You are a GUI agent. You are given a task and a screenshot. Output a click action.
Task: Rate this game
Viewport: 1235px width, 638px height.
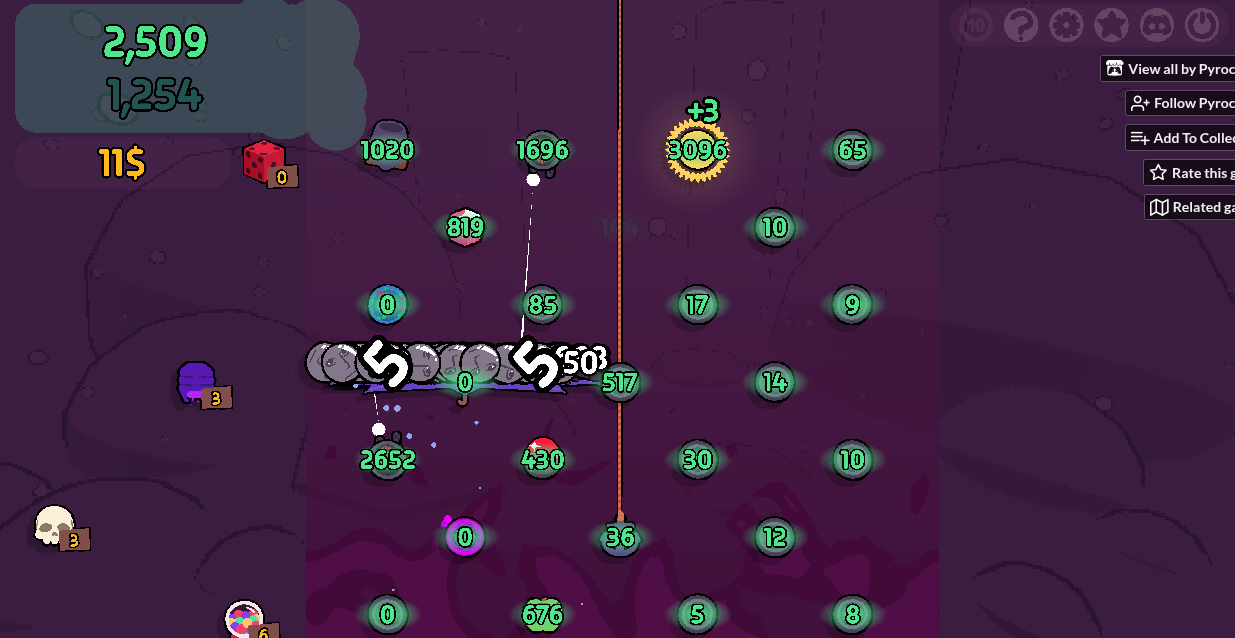(1190, 173)
